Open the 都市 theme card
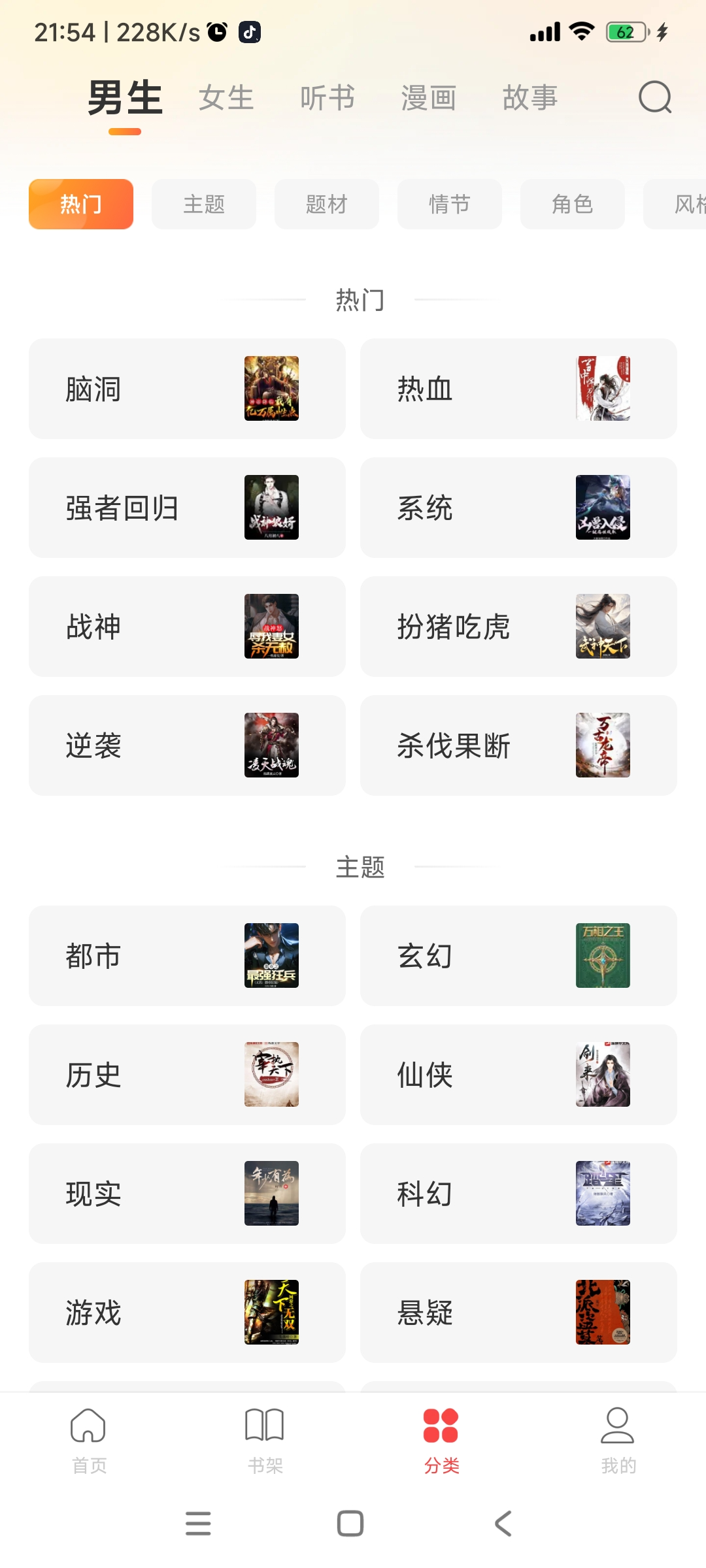Viewport: 706px width, 1568px height. click(187, 956)
